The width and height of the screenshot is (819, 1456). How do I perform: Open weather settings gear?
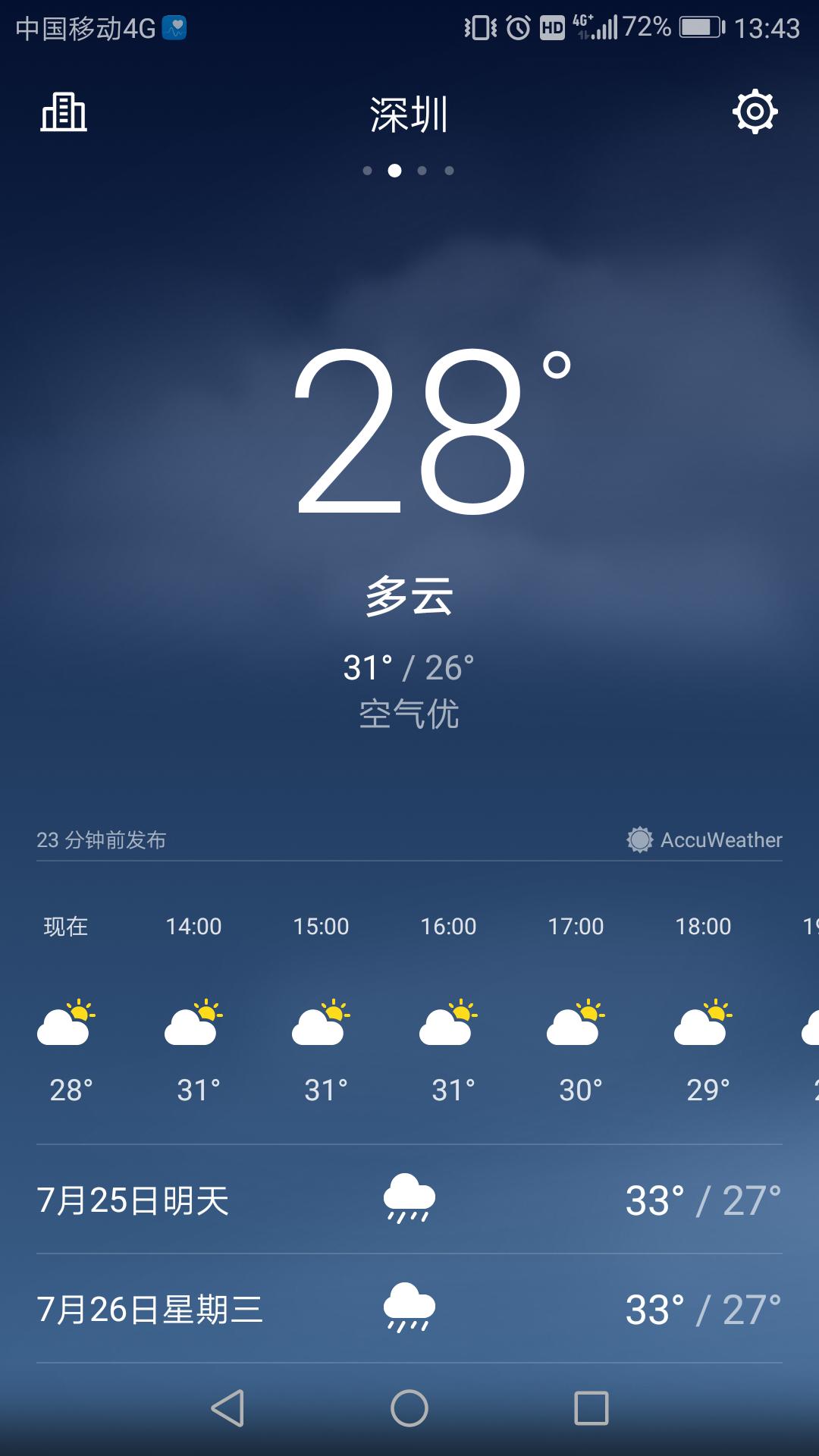[x=755, y=112]
